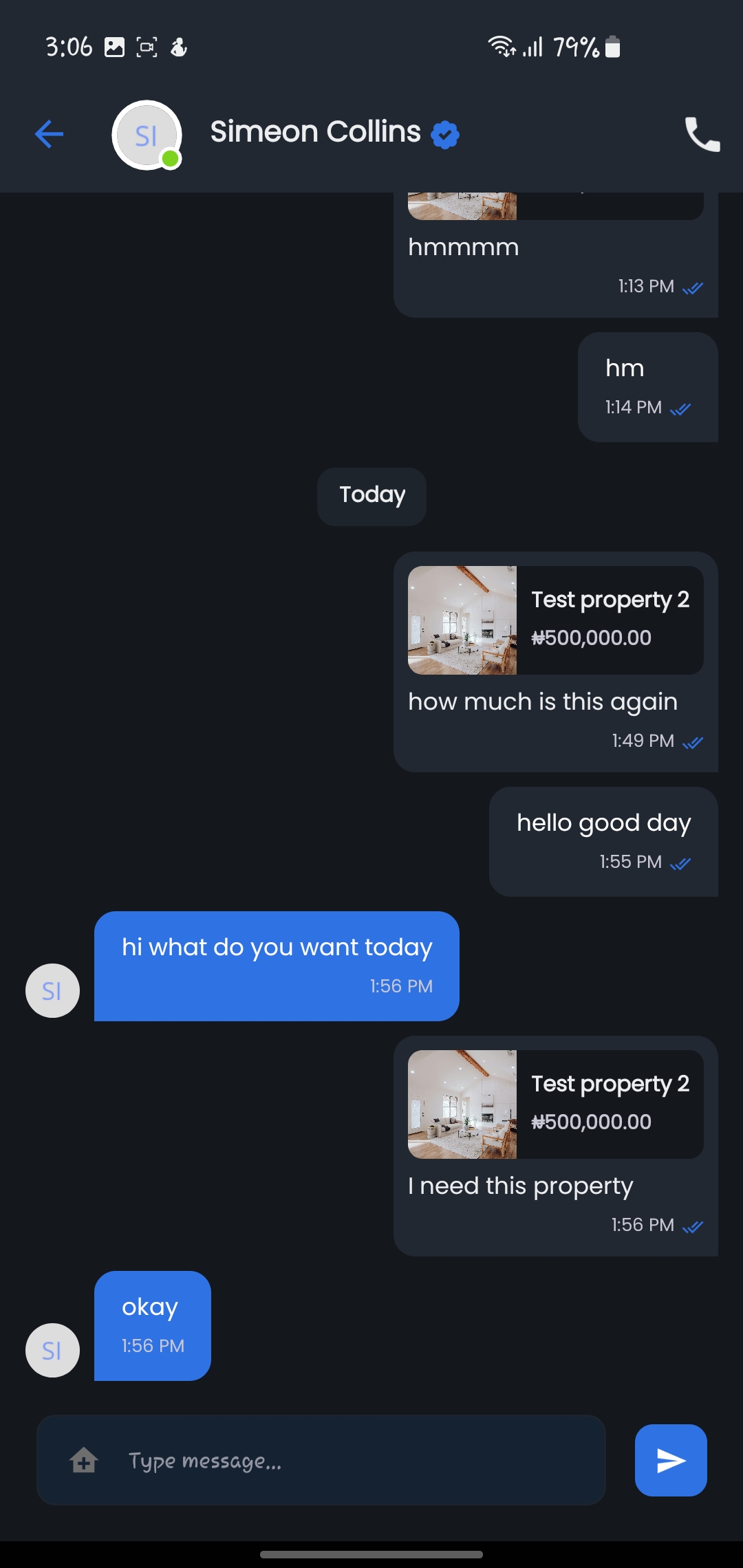Select the 'I need this property' message
The width and height of the screenshot is (743, 1568).
pyautogui.click(x=519, y=1185)
